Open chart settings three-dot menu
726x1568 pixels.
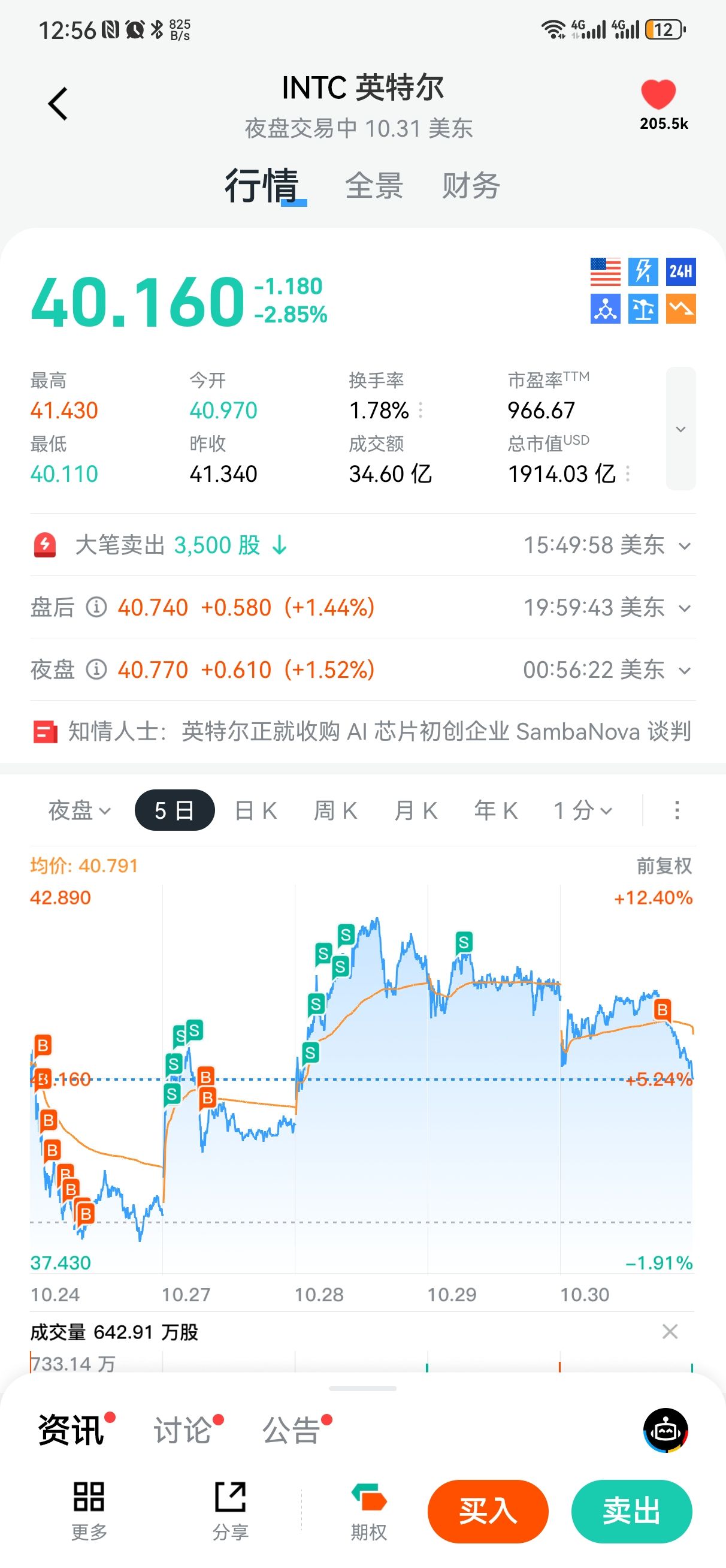tap(677, 810)
